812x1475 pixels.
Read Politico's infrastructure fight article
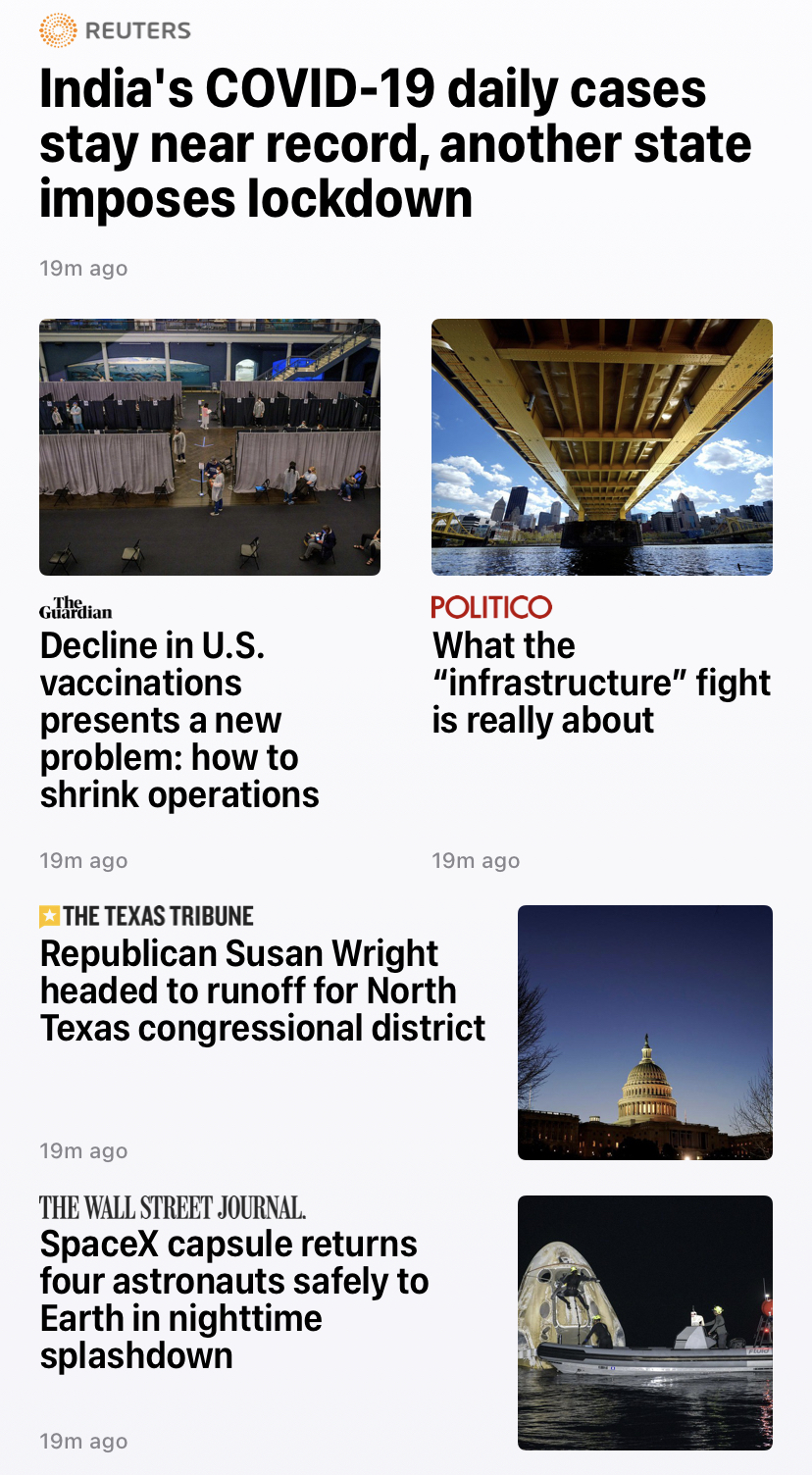point(601,683)
